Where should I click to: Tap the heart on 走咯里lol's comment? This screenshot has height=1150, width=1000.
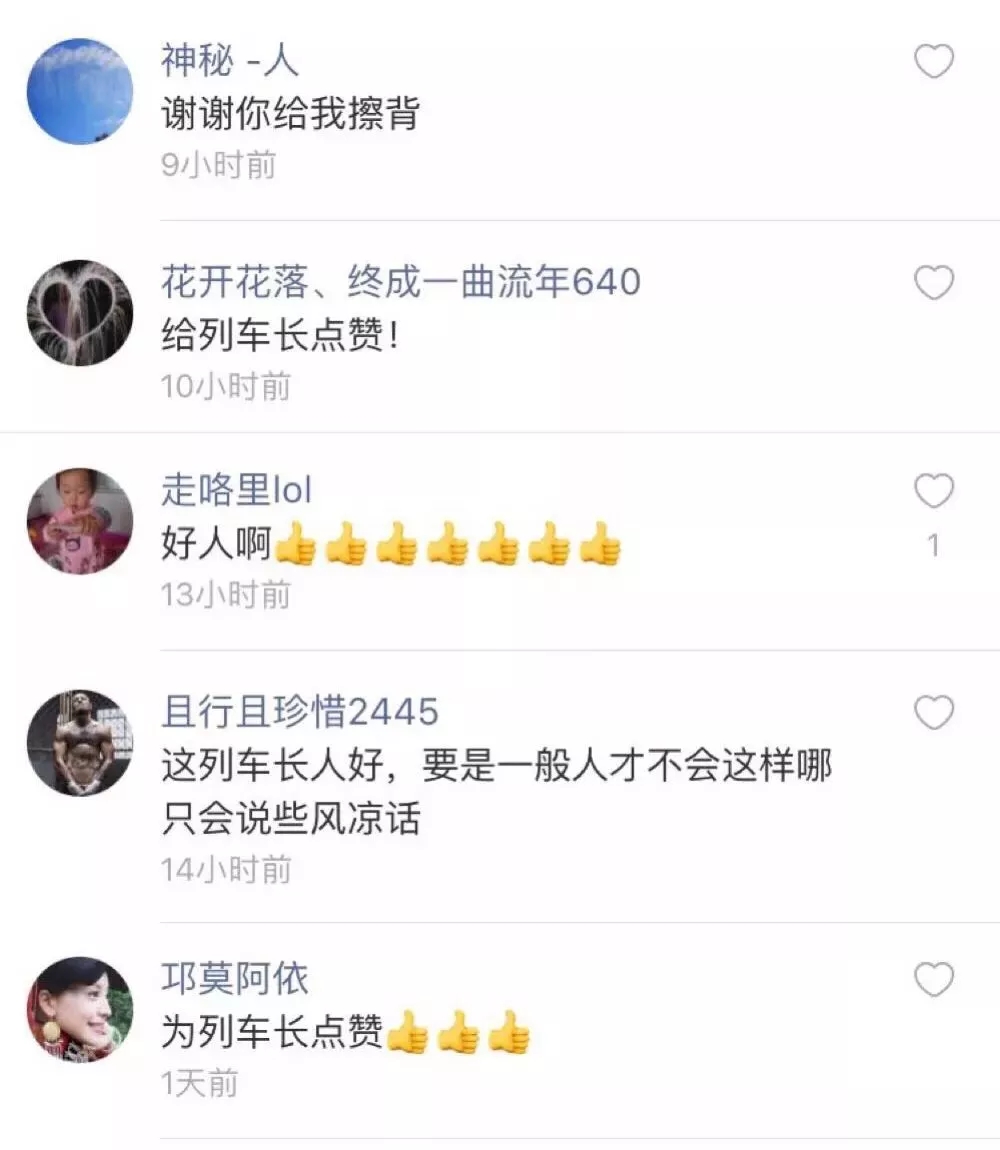coord(934,492)
